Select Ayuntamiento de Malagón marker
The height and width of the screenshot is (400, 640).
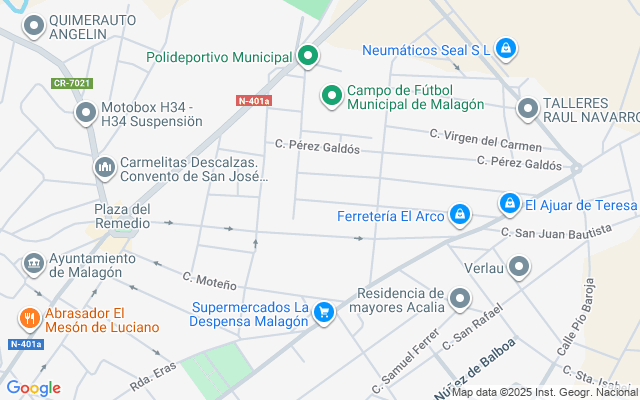33,264
